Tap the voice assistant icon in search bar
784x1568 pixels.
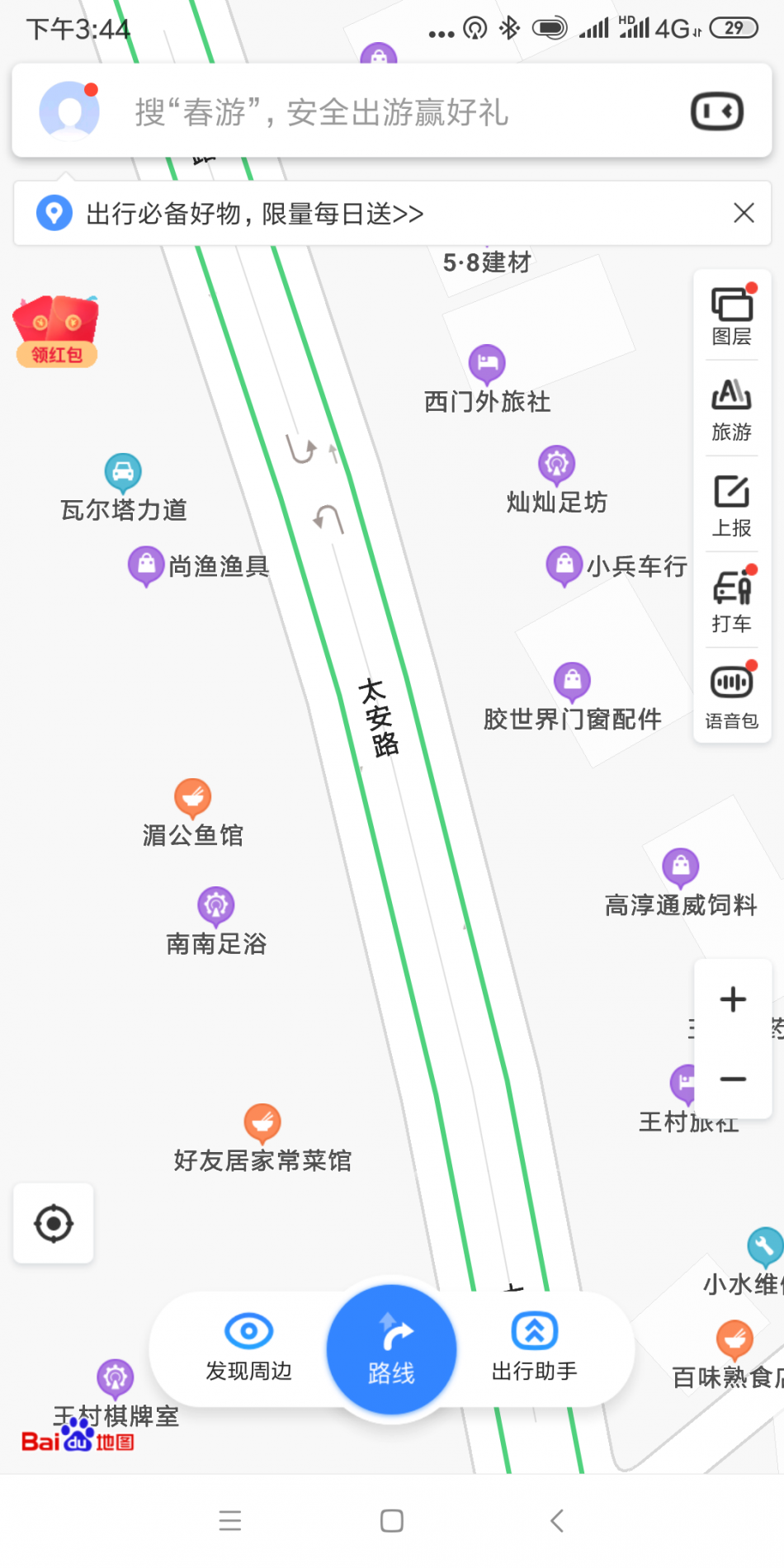[716, 111]
